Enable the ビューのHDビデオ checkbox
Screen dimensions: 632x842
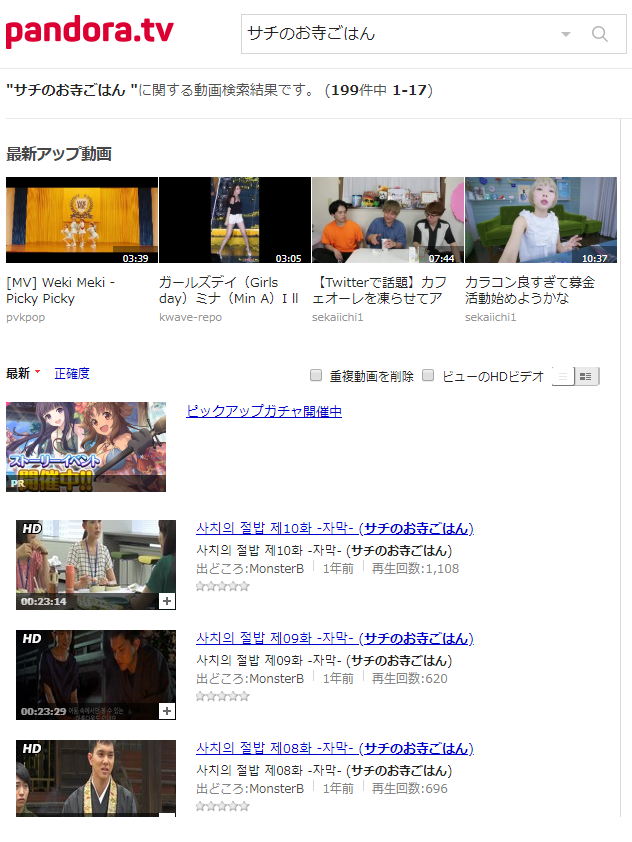428,376
